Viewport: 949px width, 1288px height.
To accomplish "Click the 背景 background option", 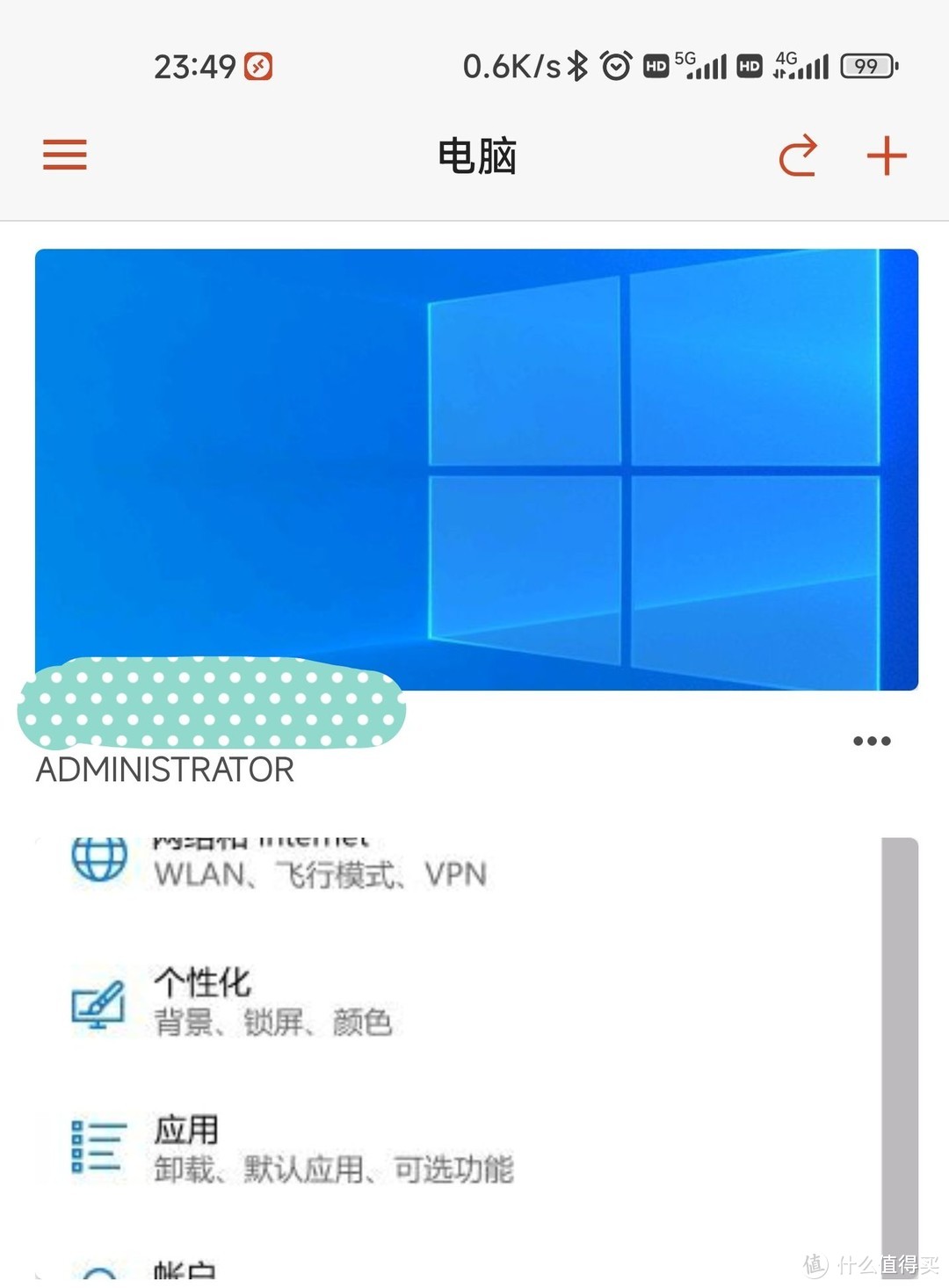I will click(184, 1023).
